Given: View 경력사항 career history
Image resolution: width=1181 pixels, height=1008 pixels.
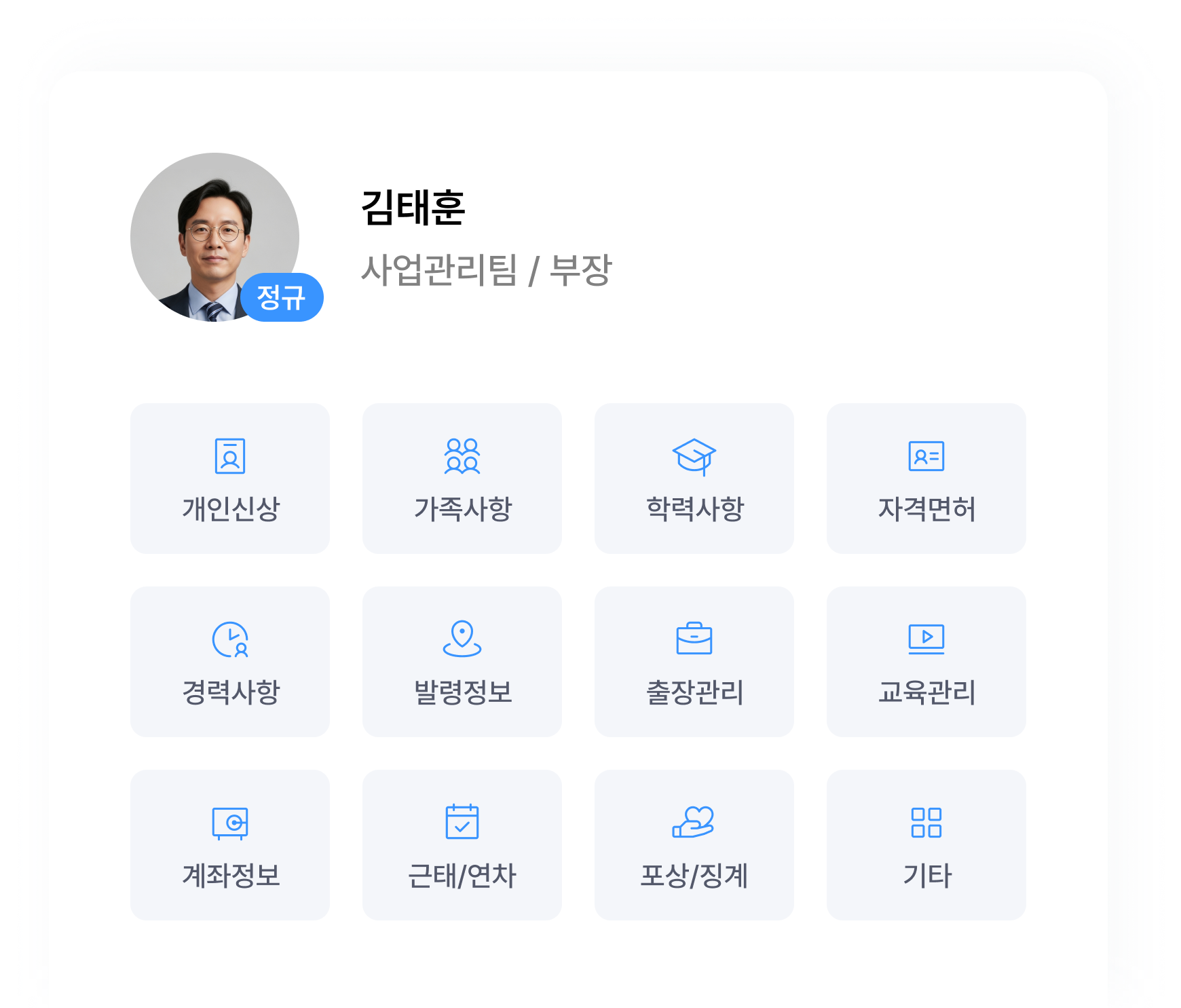Looking at the screenshot, I should (230, 662).
